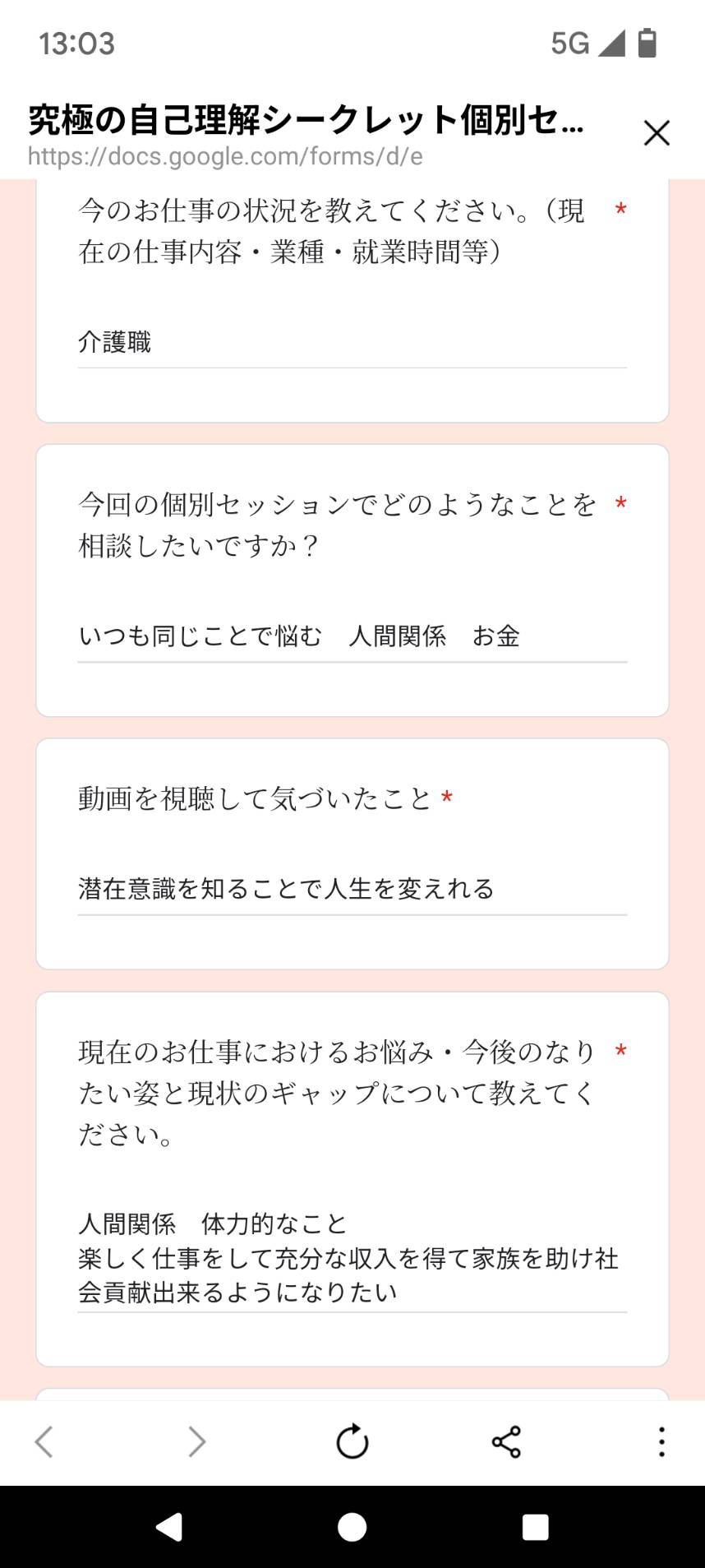This screenshot has width=705, height=1568.
Task: Edit the work worries and gap answer
Action: 352,1258
